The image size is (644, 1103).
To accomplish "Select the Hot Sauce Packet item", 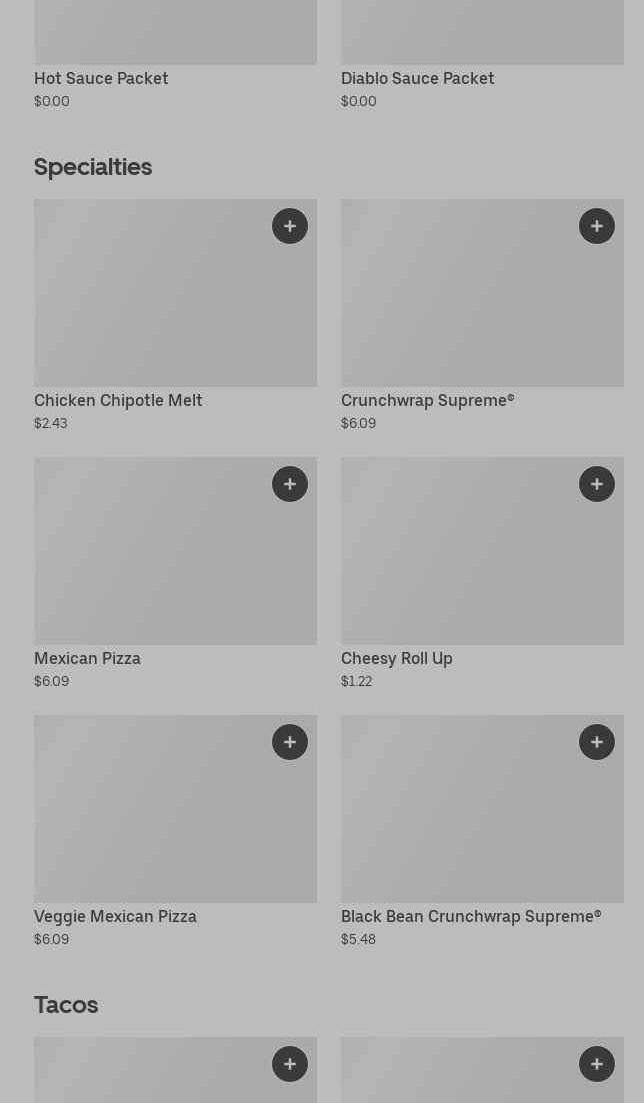I will 101,78.
